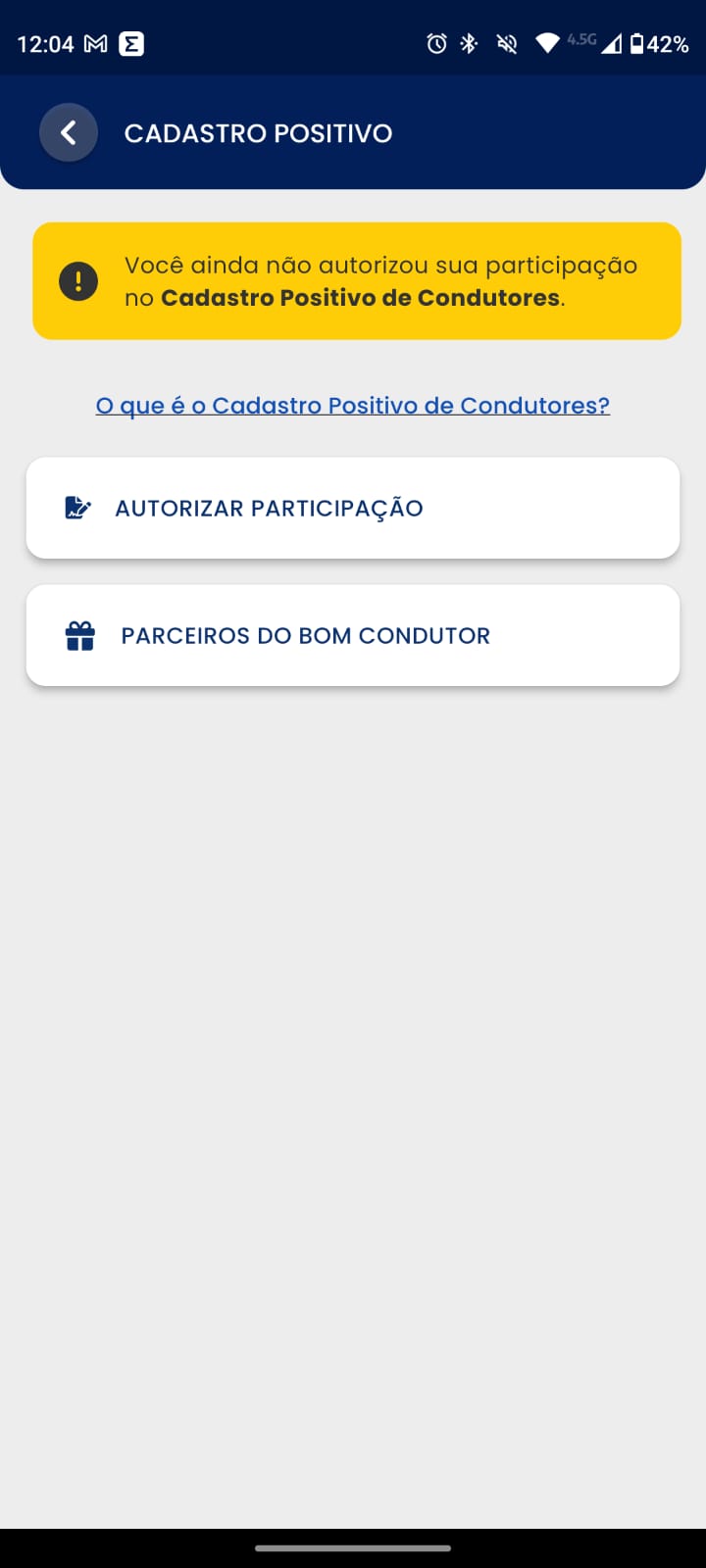This screenshot has width=706, height=1568.
Task: Open 'O que é o Cadastro Positivo de Condutores?' link
Action: tap(352, 406)
